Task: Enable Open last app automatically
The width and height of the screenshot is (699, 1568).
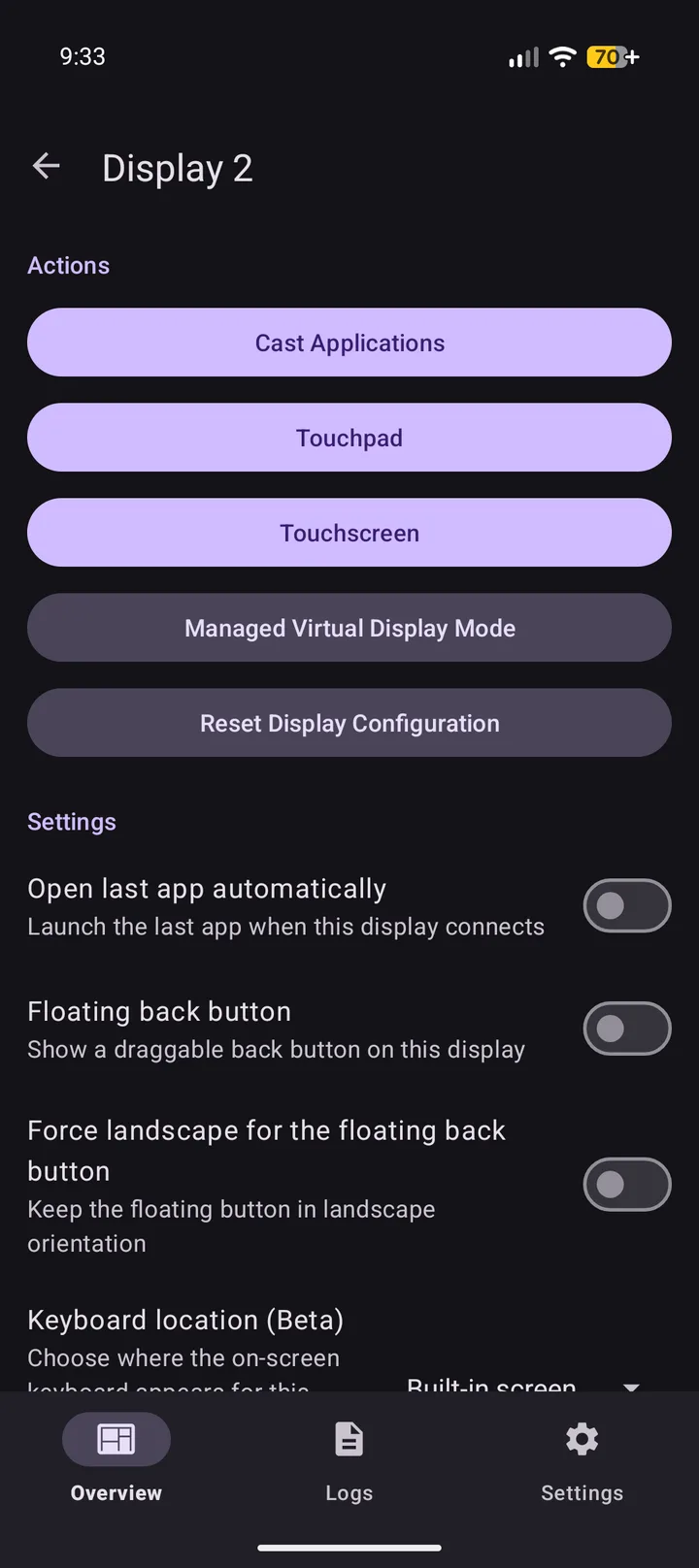Action: click(627, 905)
